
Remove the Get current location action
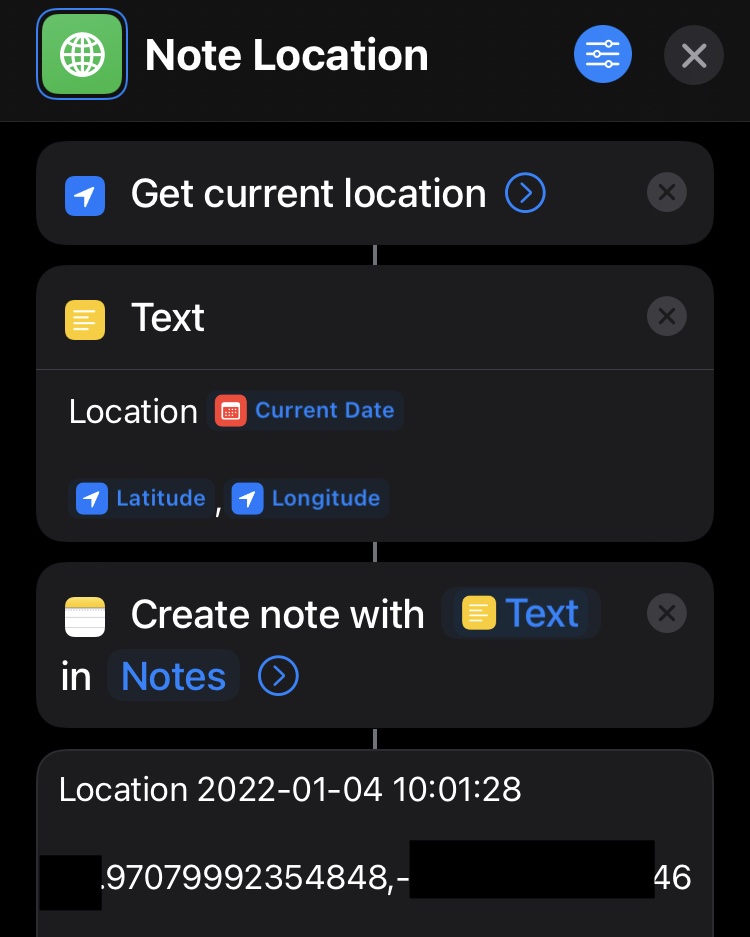(666, 192)
